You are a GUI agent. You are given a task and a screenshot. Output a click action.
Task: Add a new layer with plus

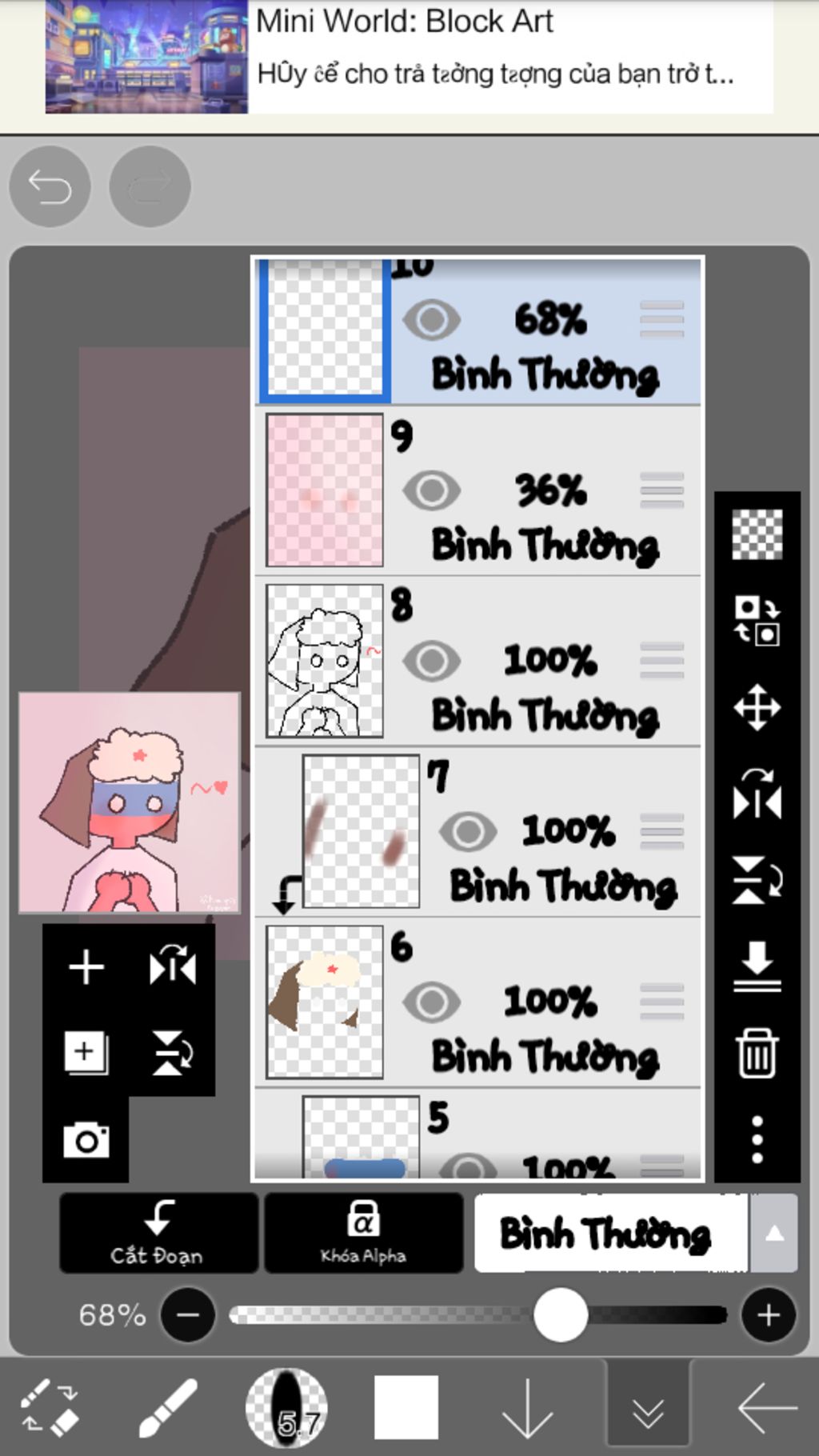(x=86, y=967)
